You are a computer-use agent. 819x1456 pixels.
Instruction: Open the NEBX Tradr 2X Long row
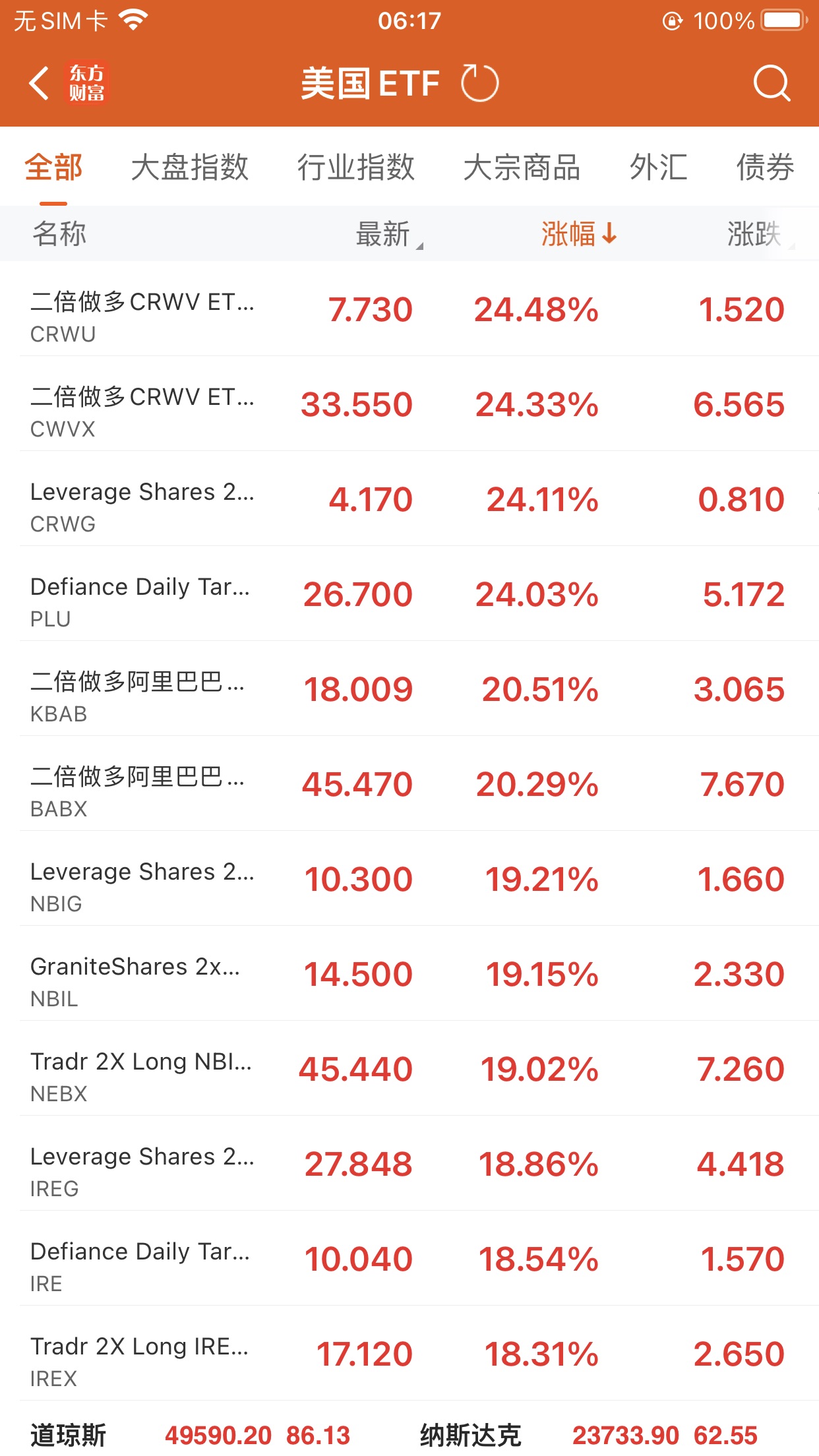(x=409, y=1070)
